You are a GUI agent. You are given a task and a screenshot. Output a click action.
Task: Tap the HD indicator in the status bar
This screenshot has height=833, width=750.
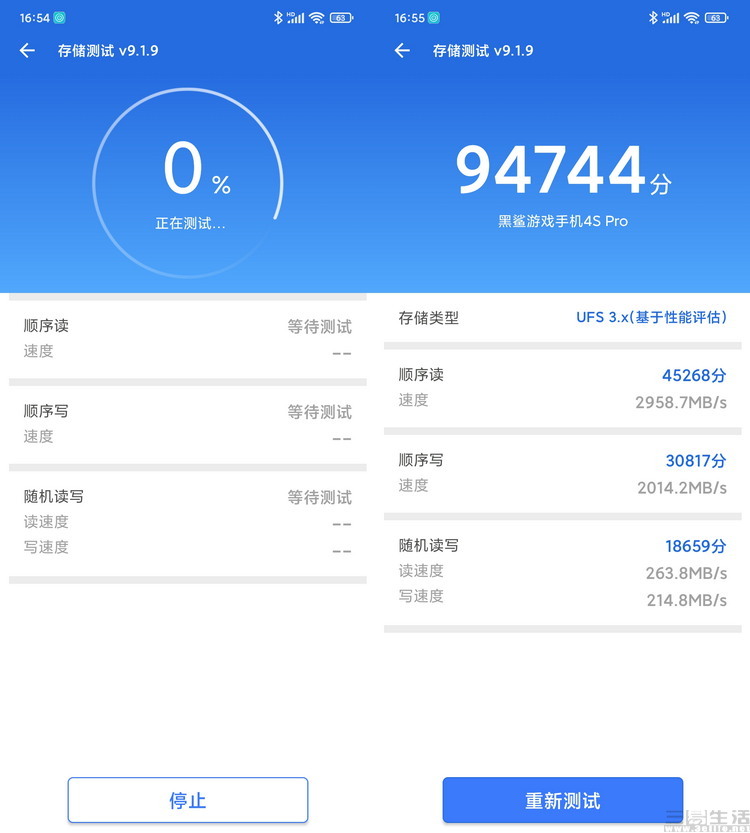(291, 12)
